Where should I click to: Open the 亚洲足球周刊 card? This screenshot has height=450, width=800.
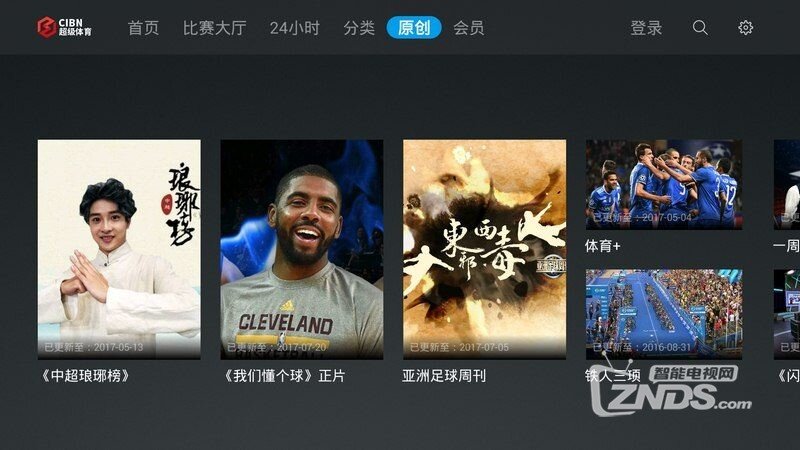(484, 249)
